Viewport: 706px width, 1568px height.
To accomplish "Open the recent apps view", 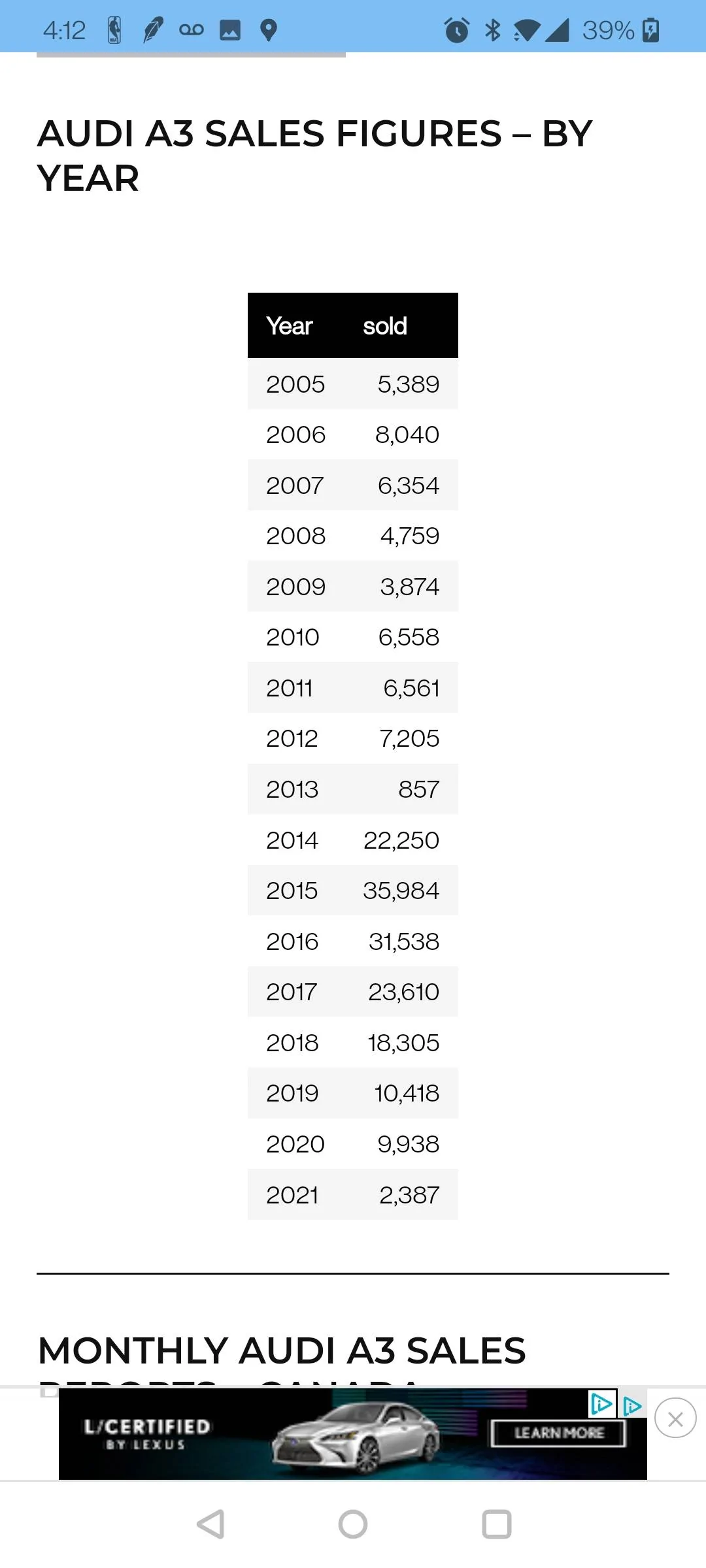I will click(x=496, y=1524).
